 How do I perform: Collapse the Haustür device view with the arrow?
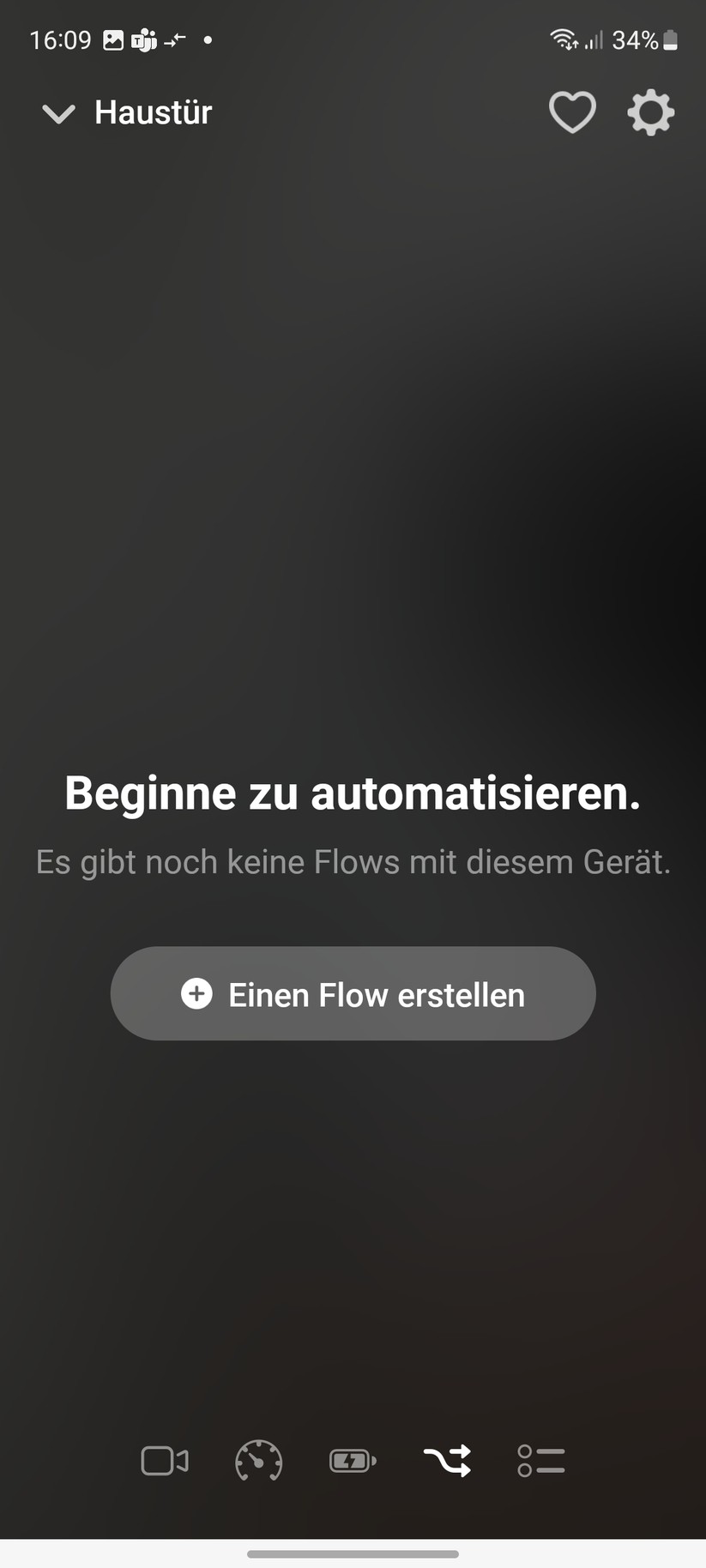(58, 113)
